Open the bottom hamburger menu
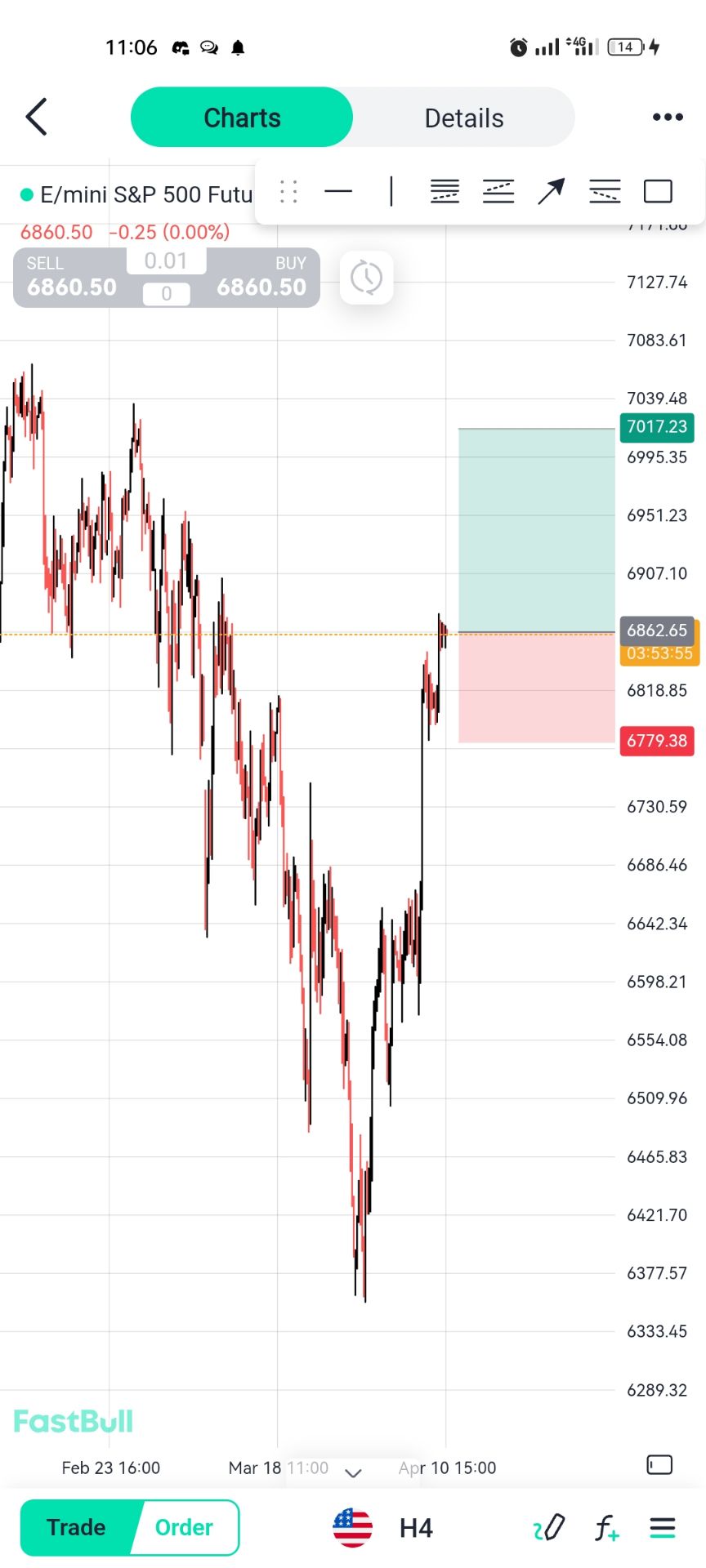 (x=663, y=1527)
